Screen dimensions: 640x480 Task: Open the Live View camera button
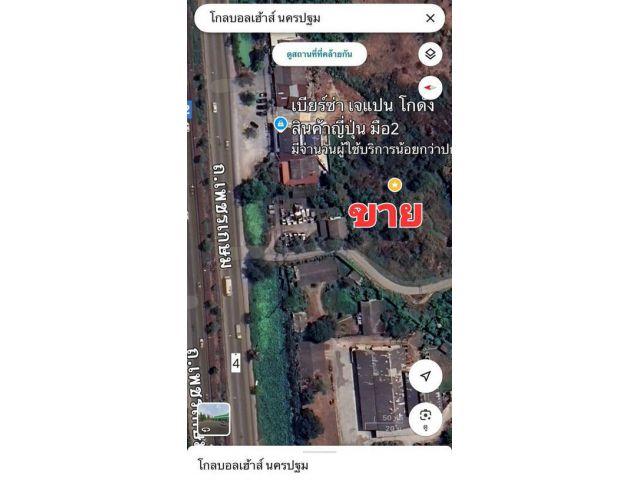click(425, 416)
